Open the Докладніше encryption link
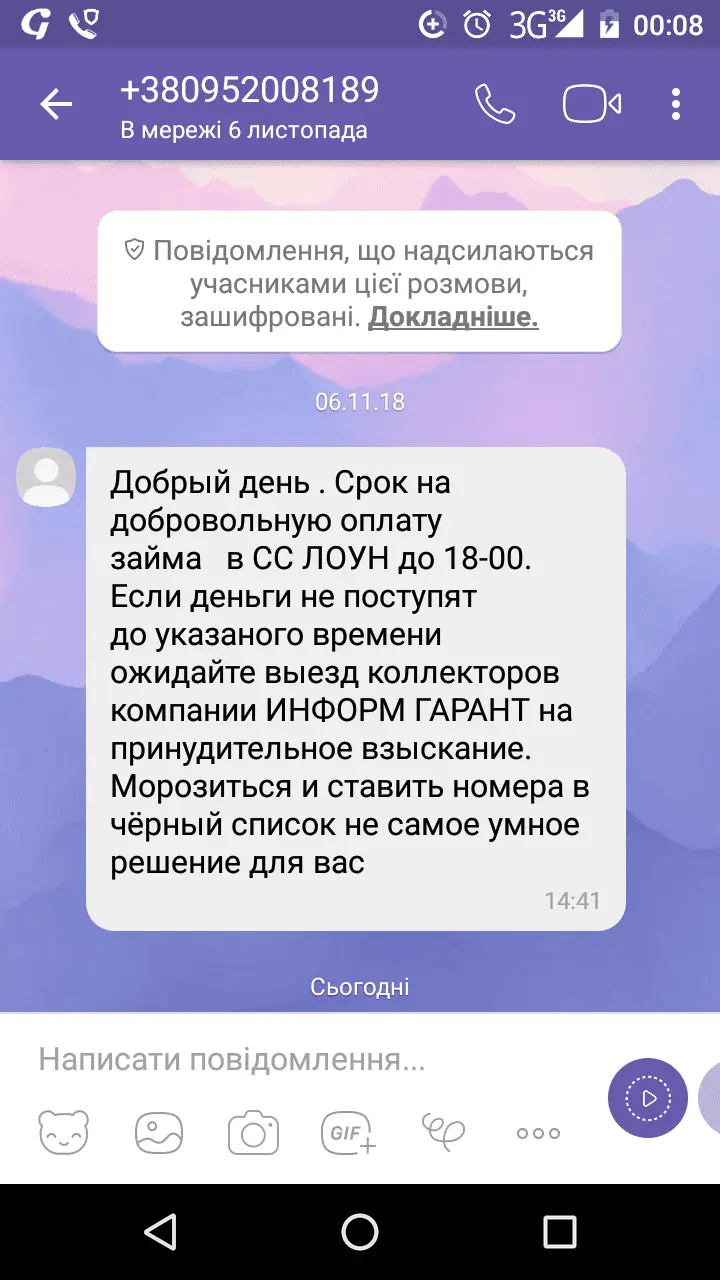Screen dimensions: 720x1280 [454, 318]
